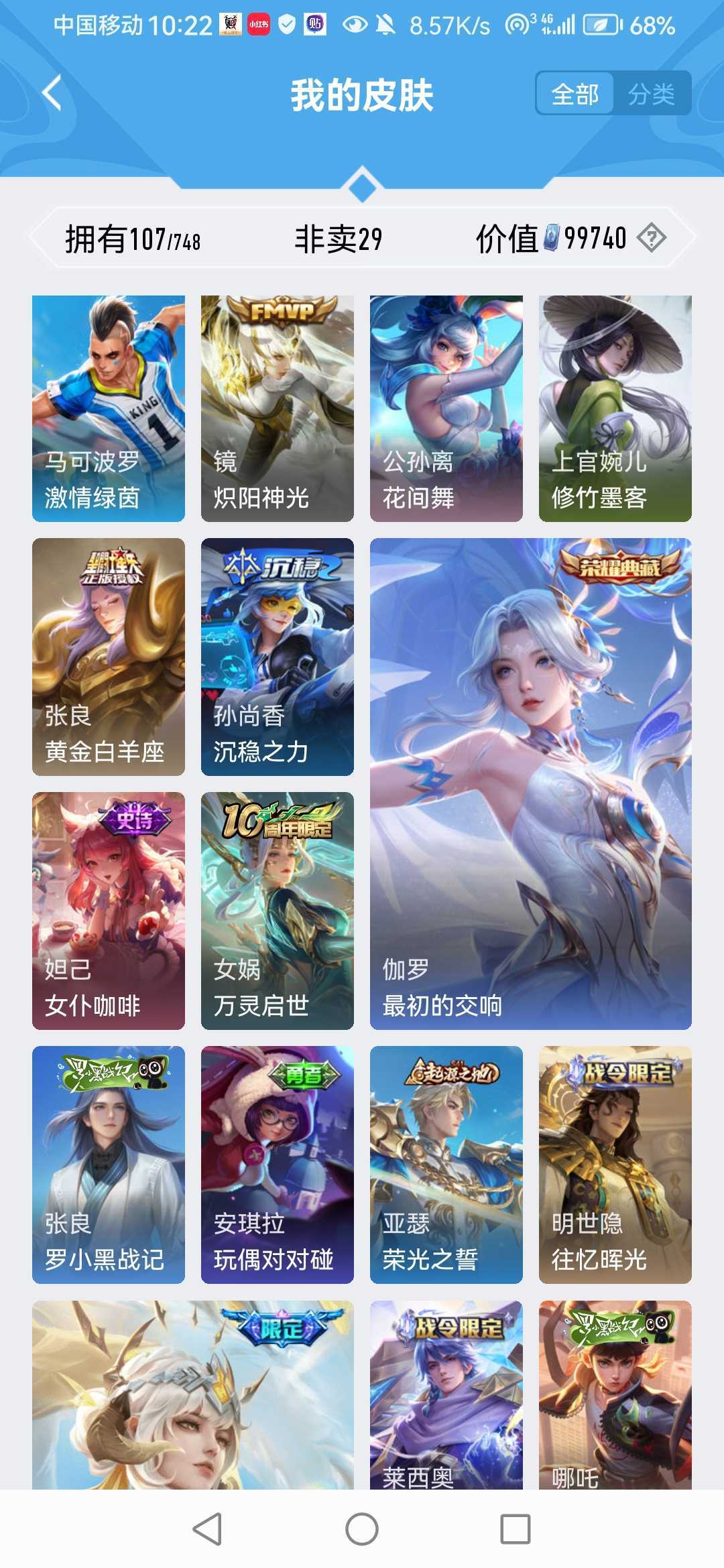Open 伽罗 最初的交响 large card
The height and width of the screenshot is (1568, 724).
531,783
